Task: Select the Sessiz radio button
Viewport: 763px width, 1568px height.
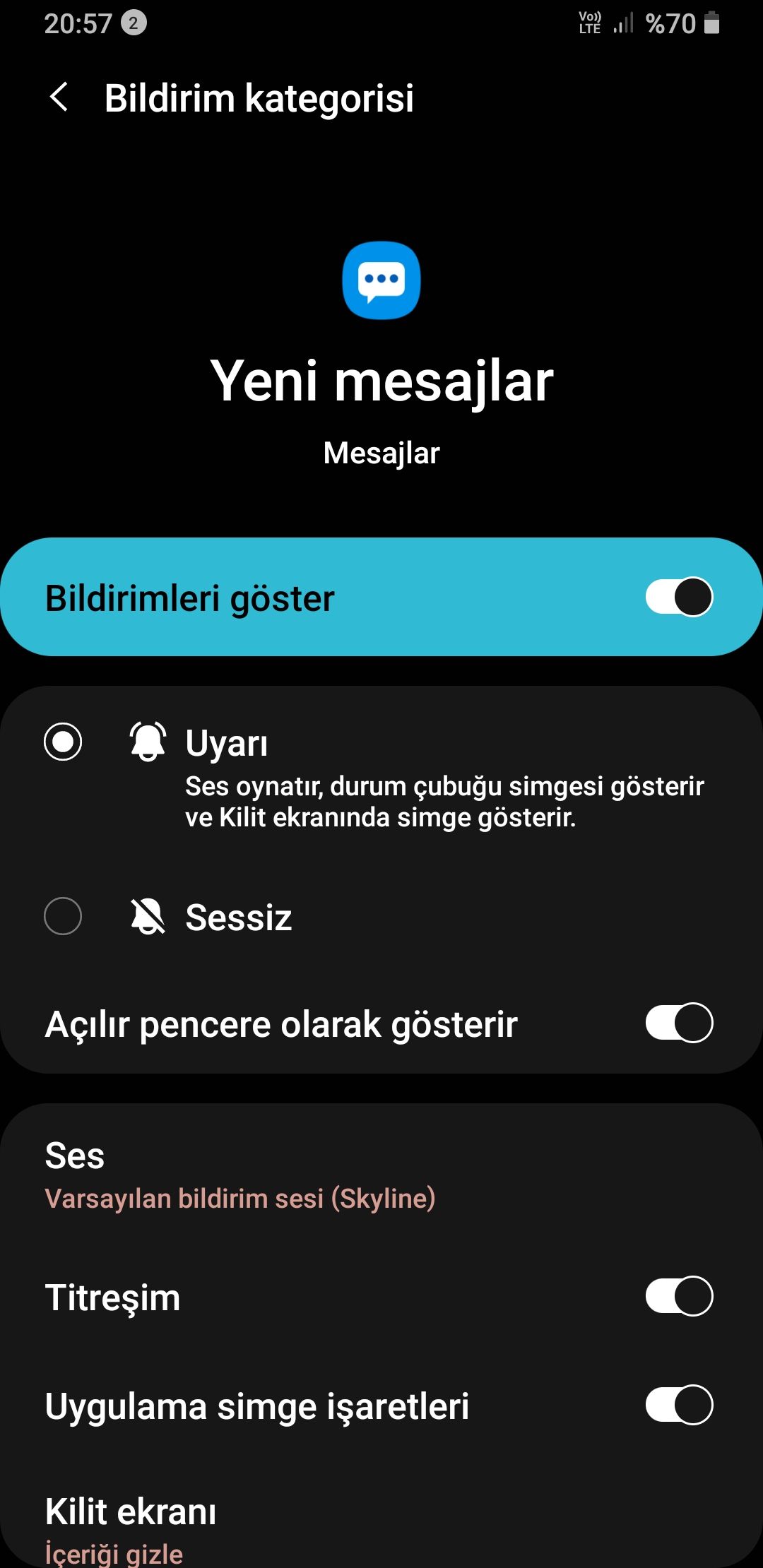Action: [64, 916]
